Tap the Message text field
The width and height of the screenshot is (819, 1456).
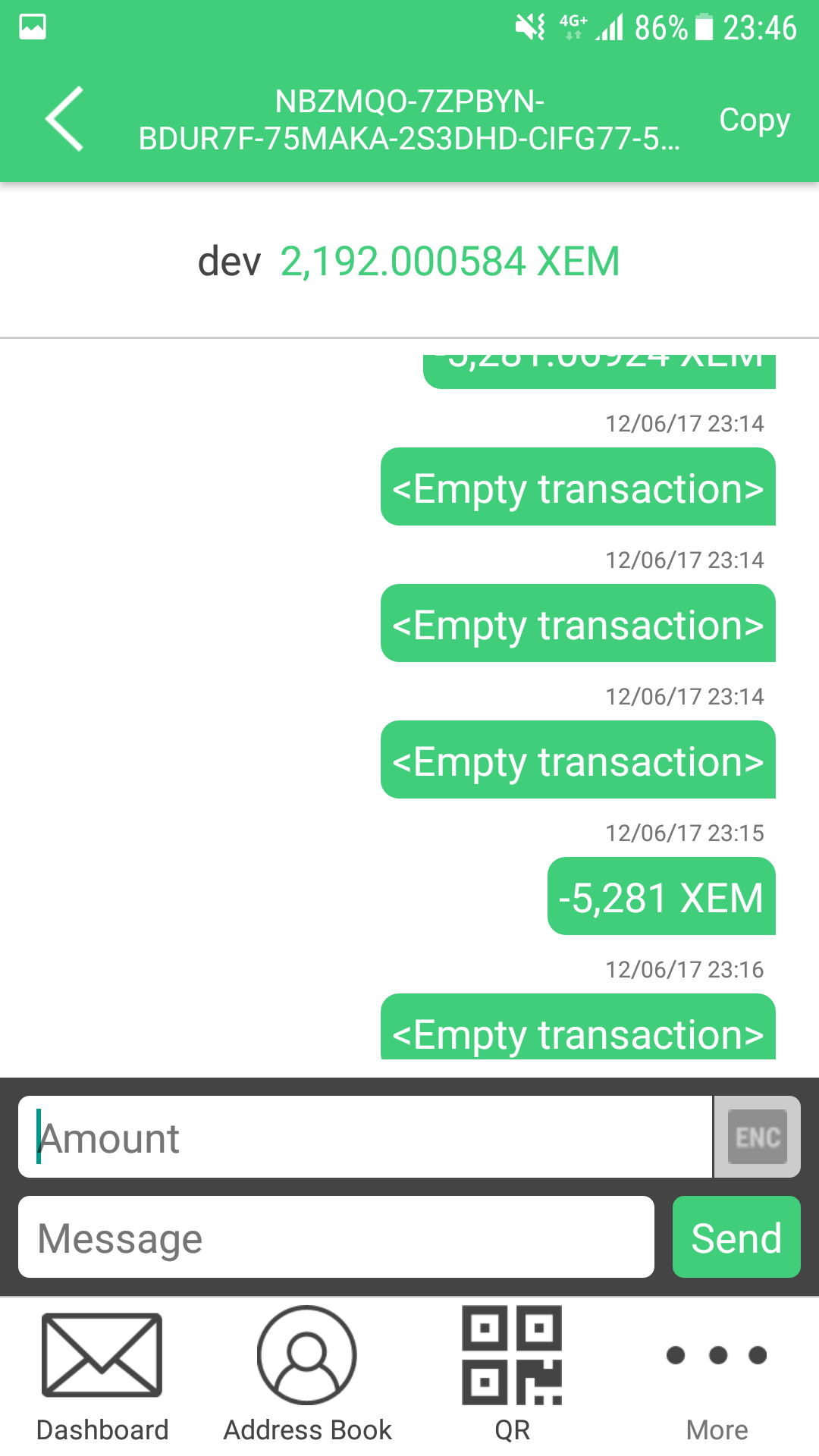(336, 1237)
